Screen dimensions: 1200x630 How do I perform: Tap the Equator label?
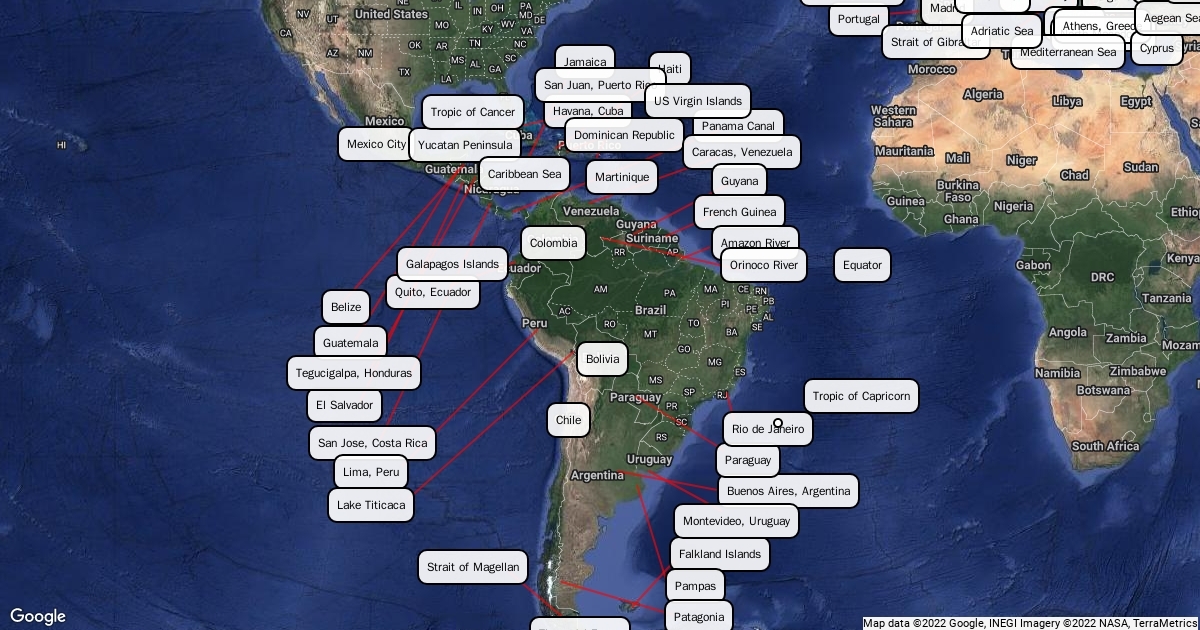point(862,265)
